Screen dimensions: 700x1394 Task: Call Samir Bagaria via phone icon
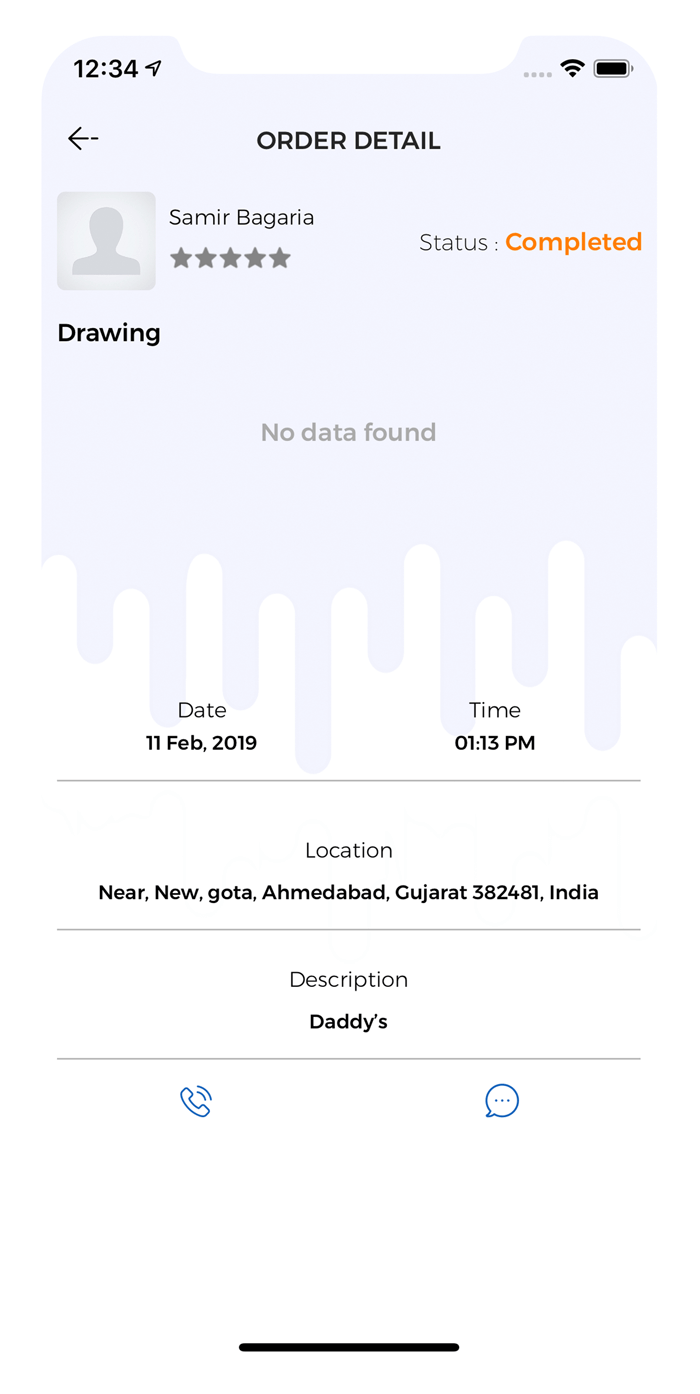click(x=196, y=1101)
